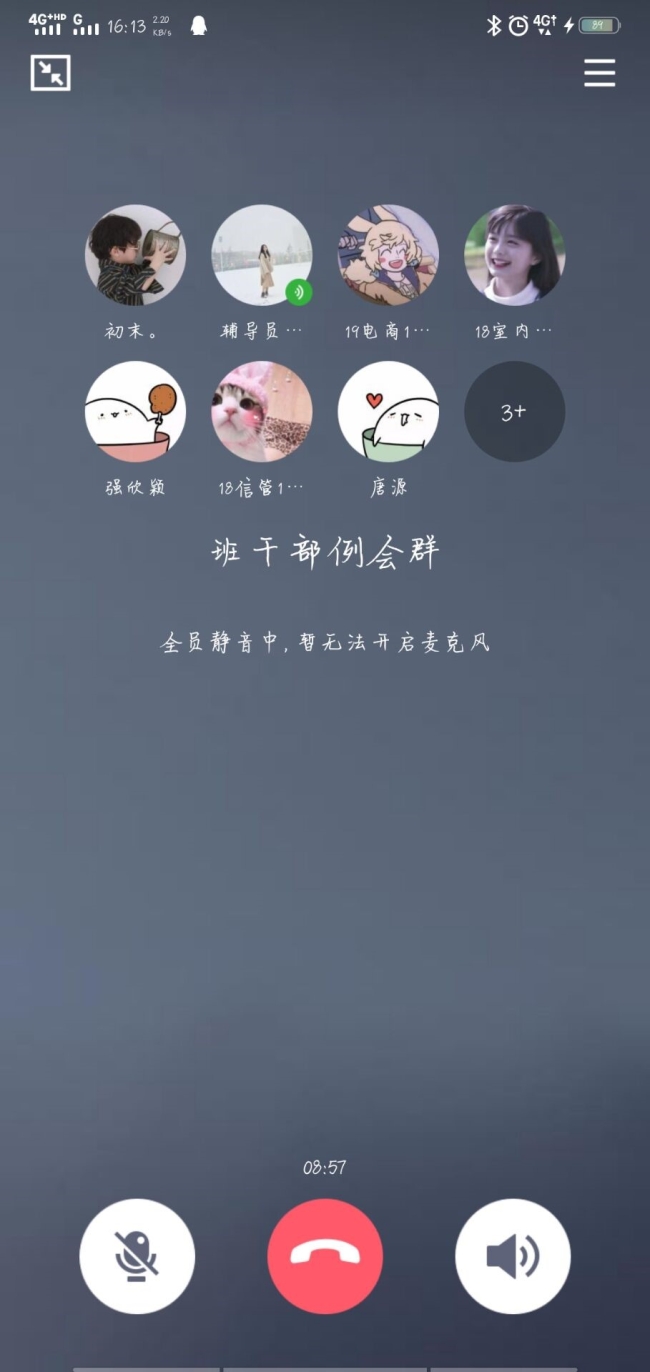
Task: Tap 初末。's avatar
Action: tap(135, 255)
